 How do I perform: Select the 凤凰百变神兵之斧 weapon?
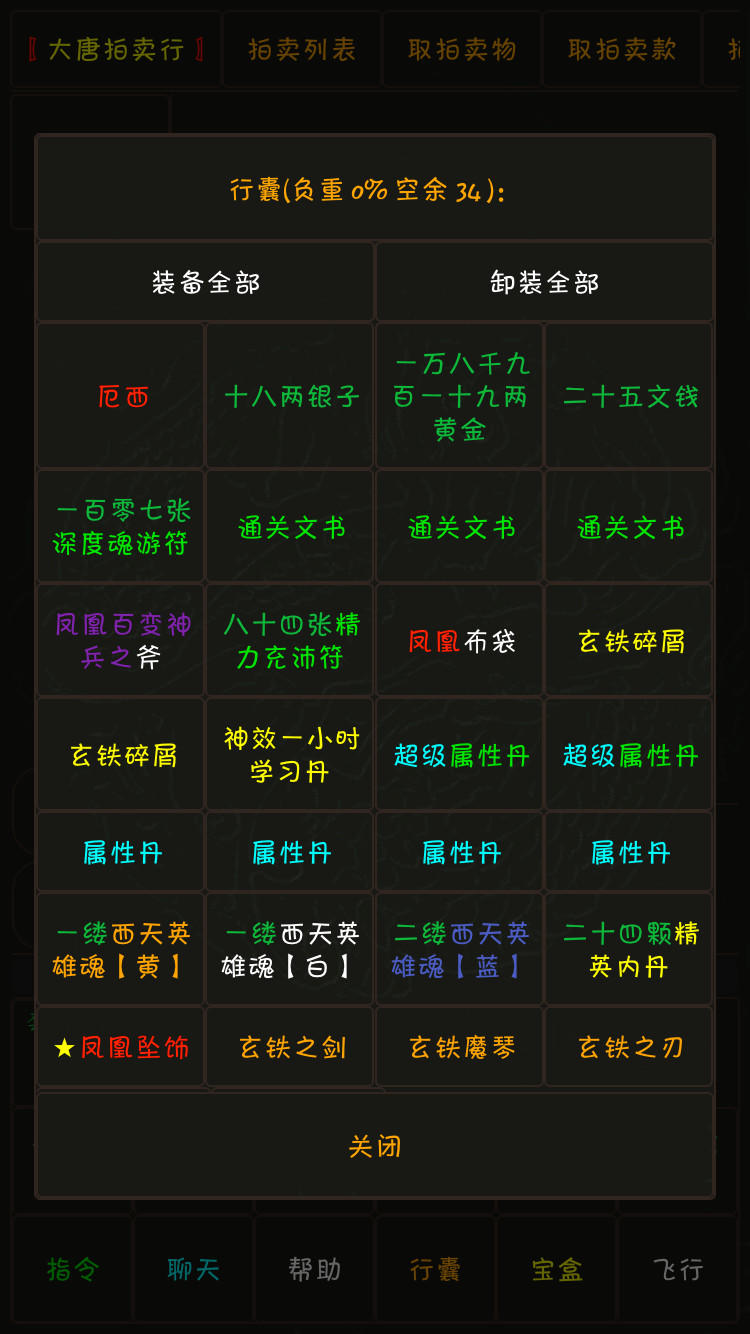tap(119, 640)
